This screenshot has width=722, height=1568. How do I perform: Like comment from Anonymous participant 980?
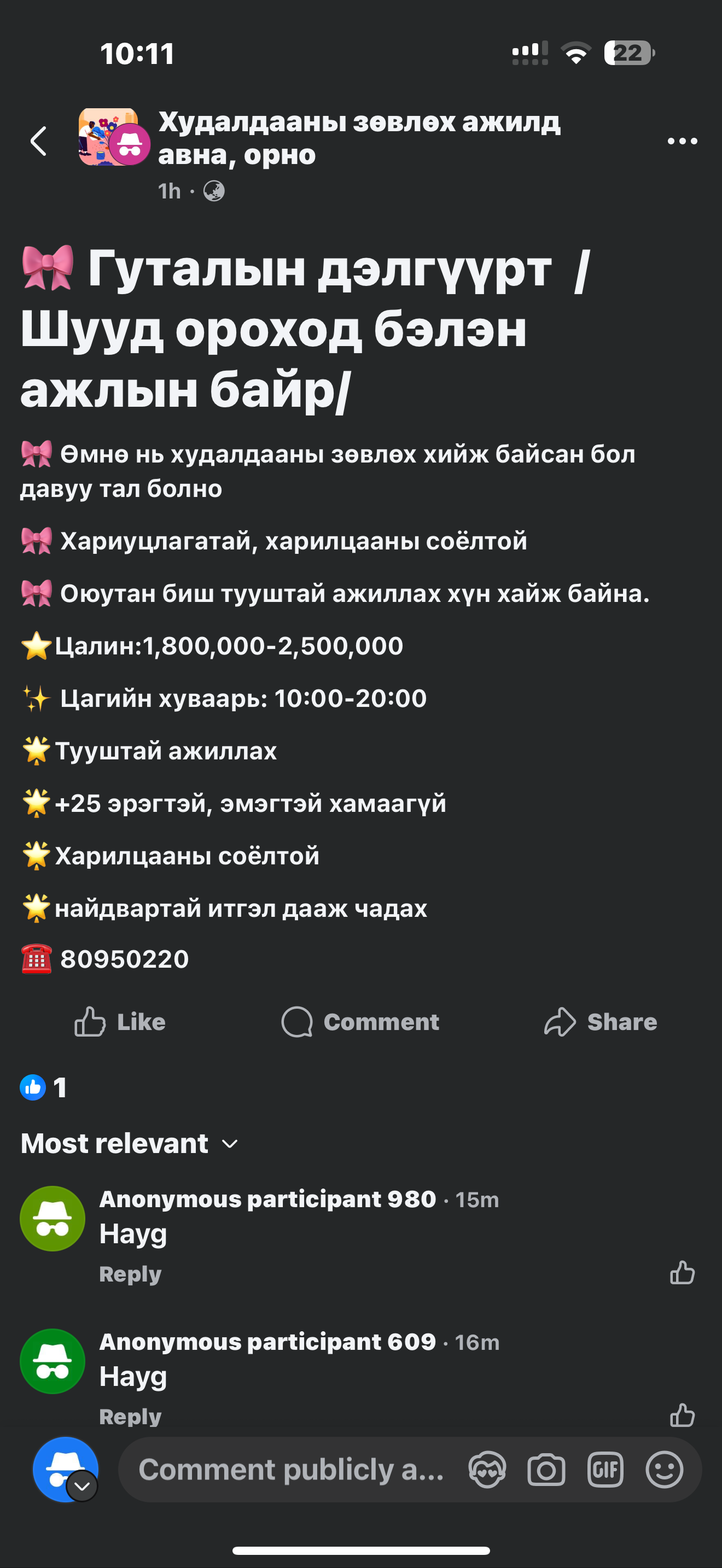682,1273
